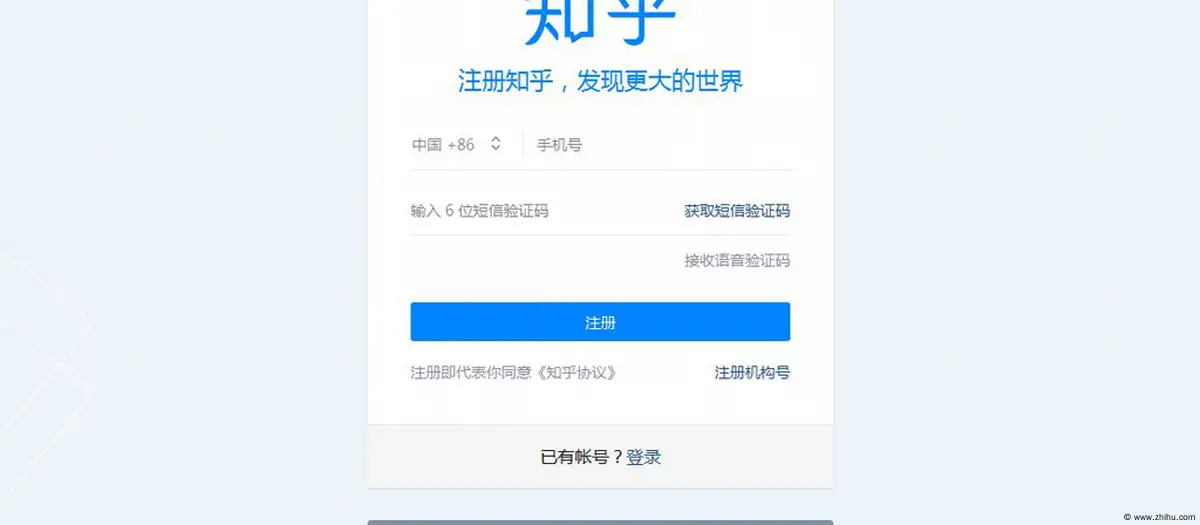Tap 获取短信验证码 to request SMS code
Viewport: 1200px width, 525px height.
tap(737, 211)
